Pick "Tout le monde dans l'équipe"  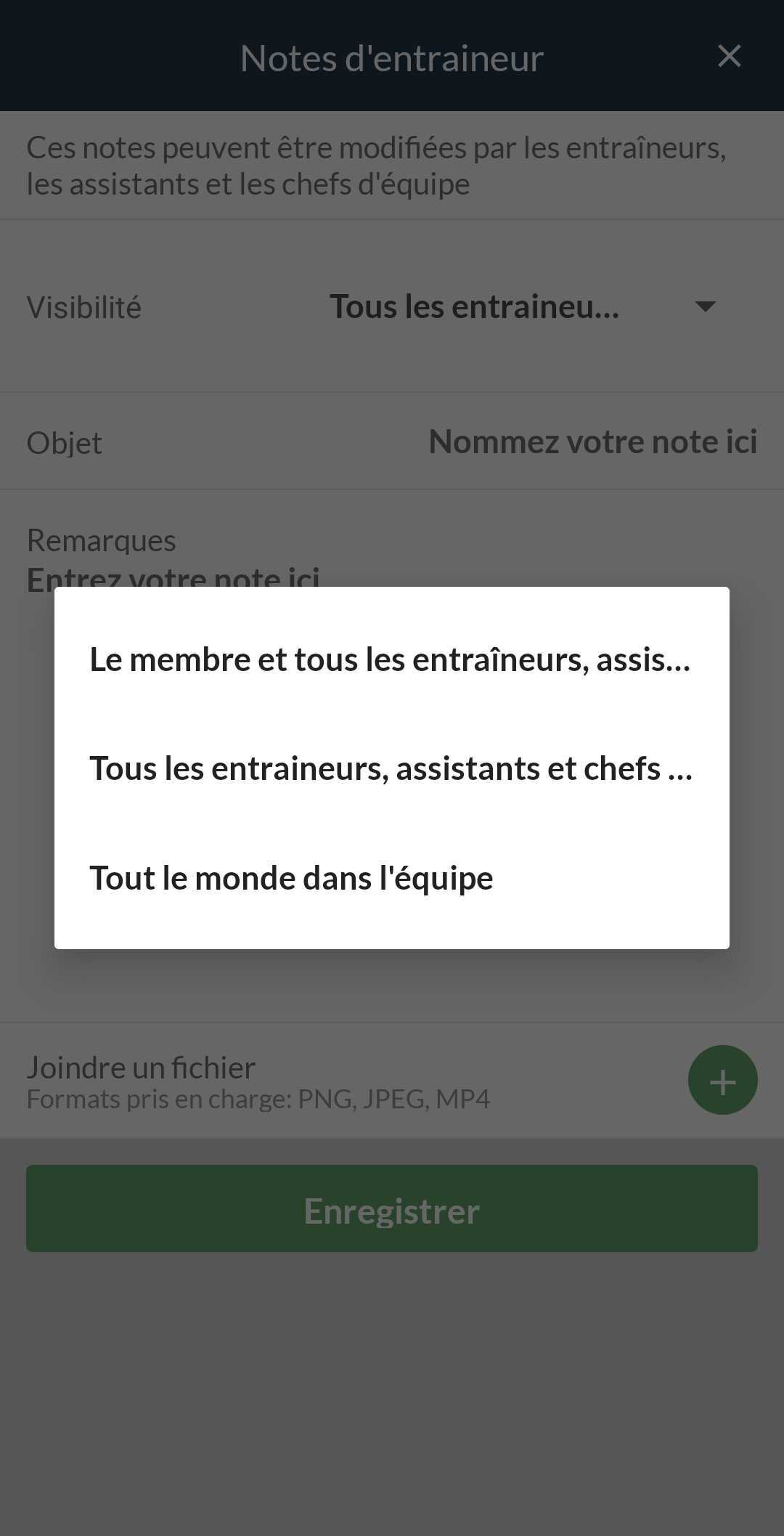[x=291, y=878]
